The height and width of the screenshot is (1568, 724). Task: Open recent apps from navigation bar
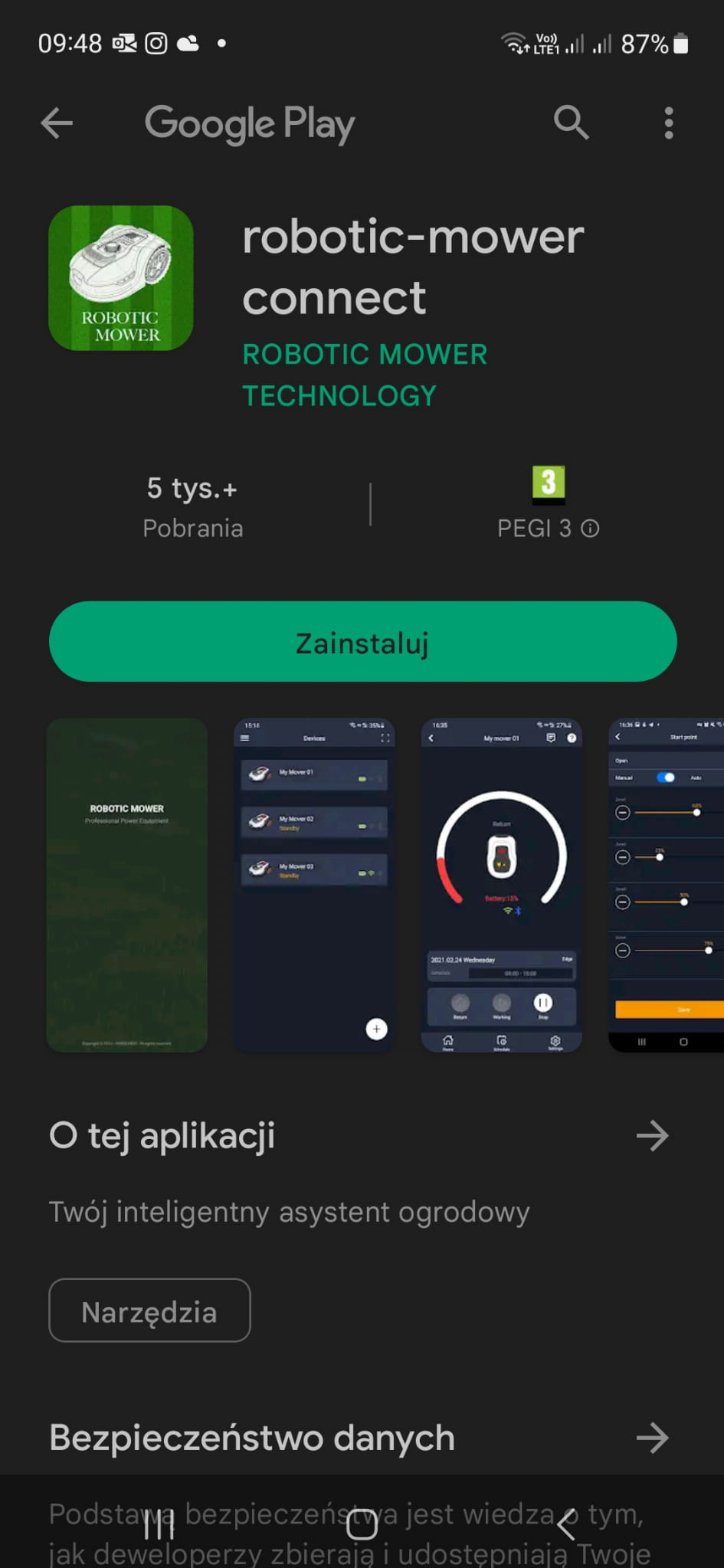coord(159,1525)
